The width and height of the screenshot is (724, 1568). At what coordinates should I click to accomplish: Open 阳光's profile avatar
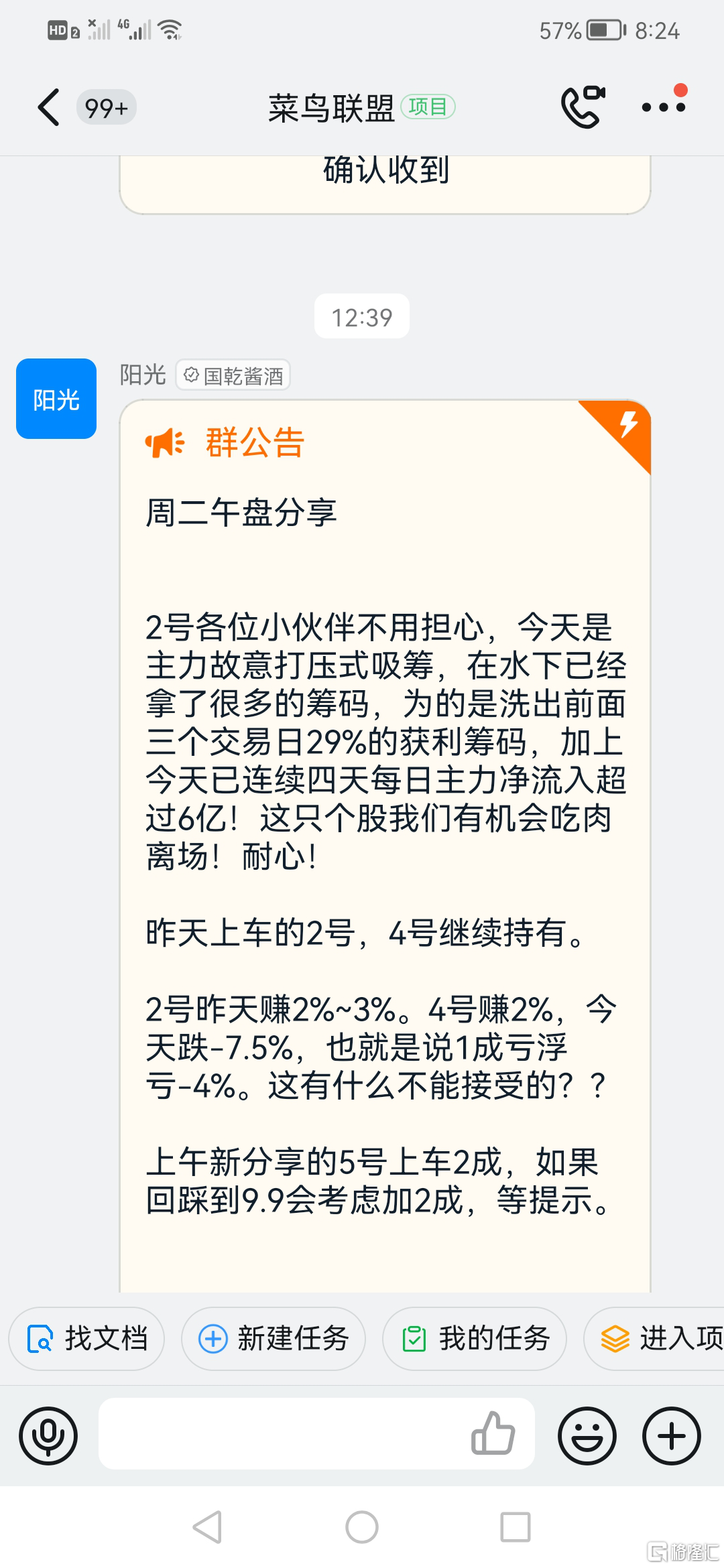(56, 399)
